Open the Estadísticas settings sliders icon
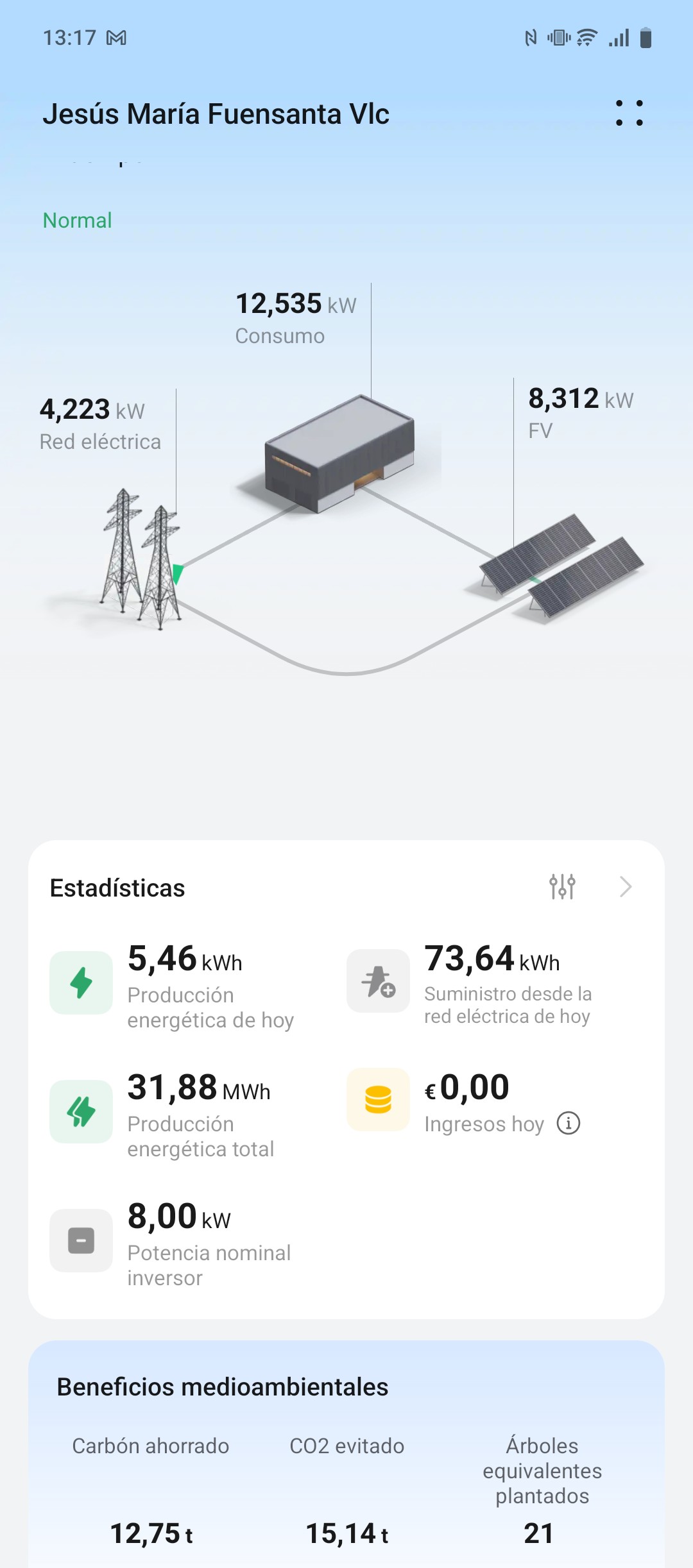 pos(562,887)
